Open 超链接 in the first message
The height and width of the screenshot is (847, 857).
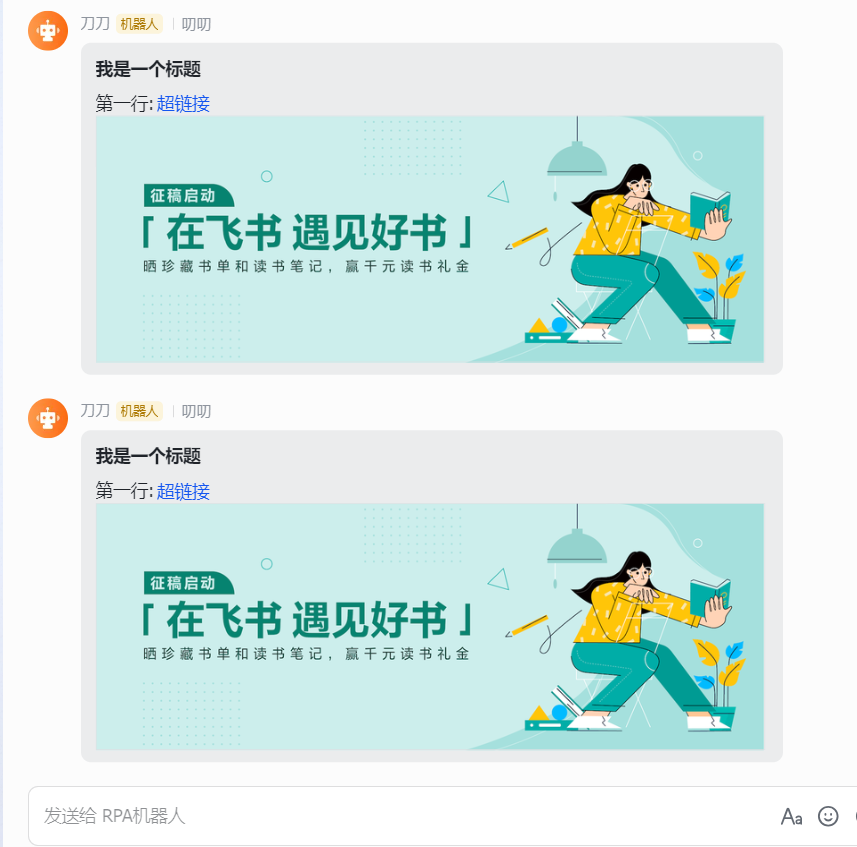(183, 103)
